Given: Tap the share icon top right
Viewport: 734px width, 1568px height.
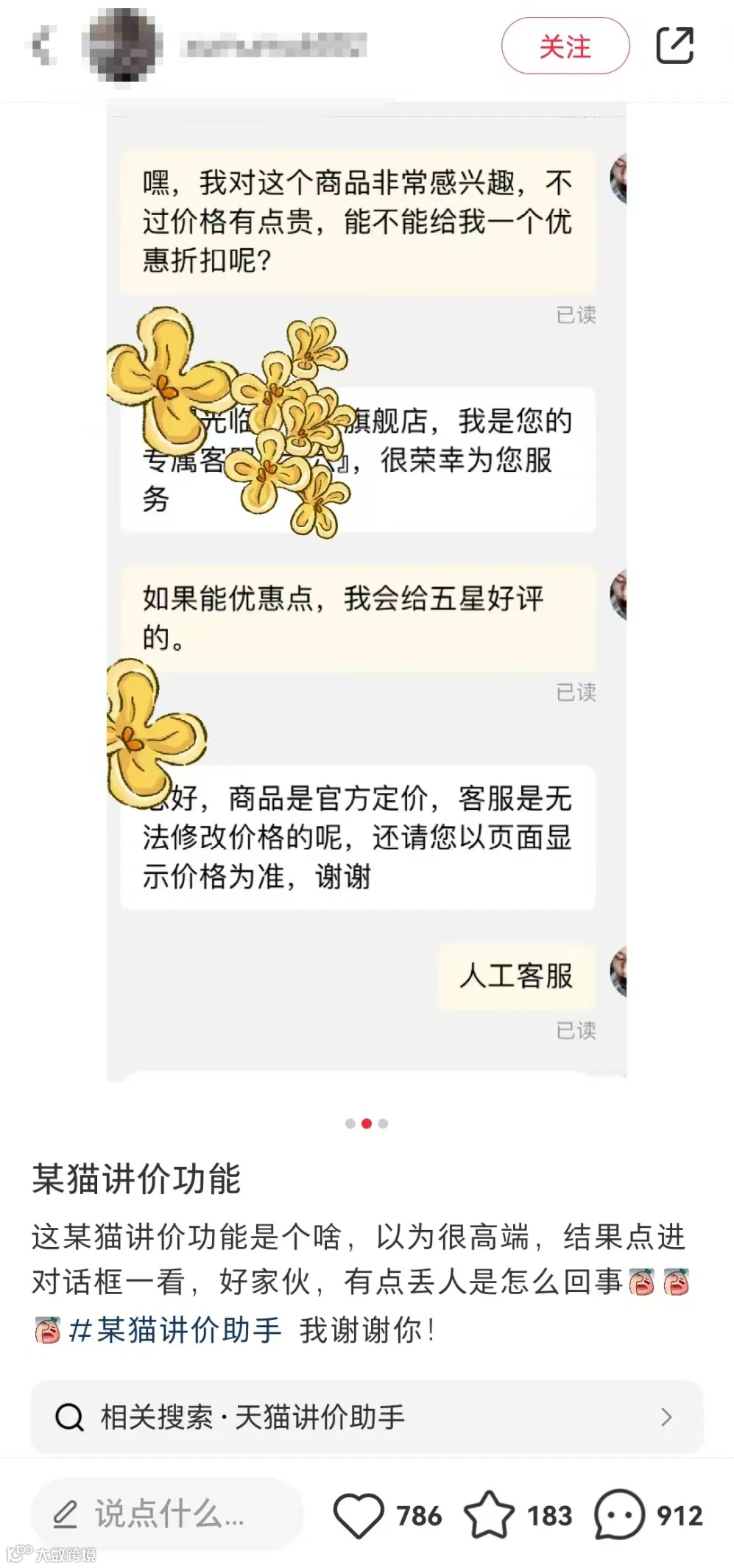Looking at the screenshot, I should [677, 46].
